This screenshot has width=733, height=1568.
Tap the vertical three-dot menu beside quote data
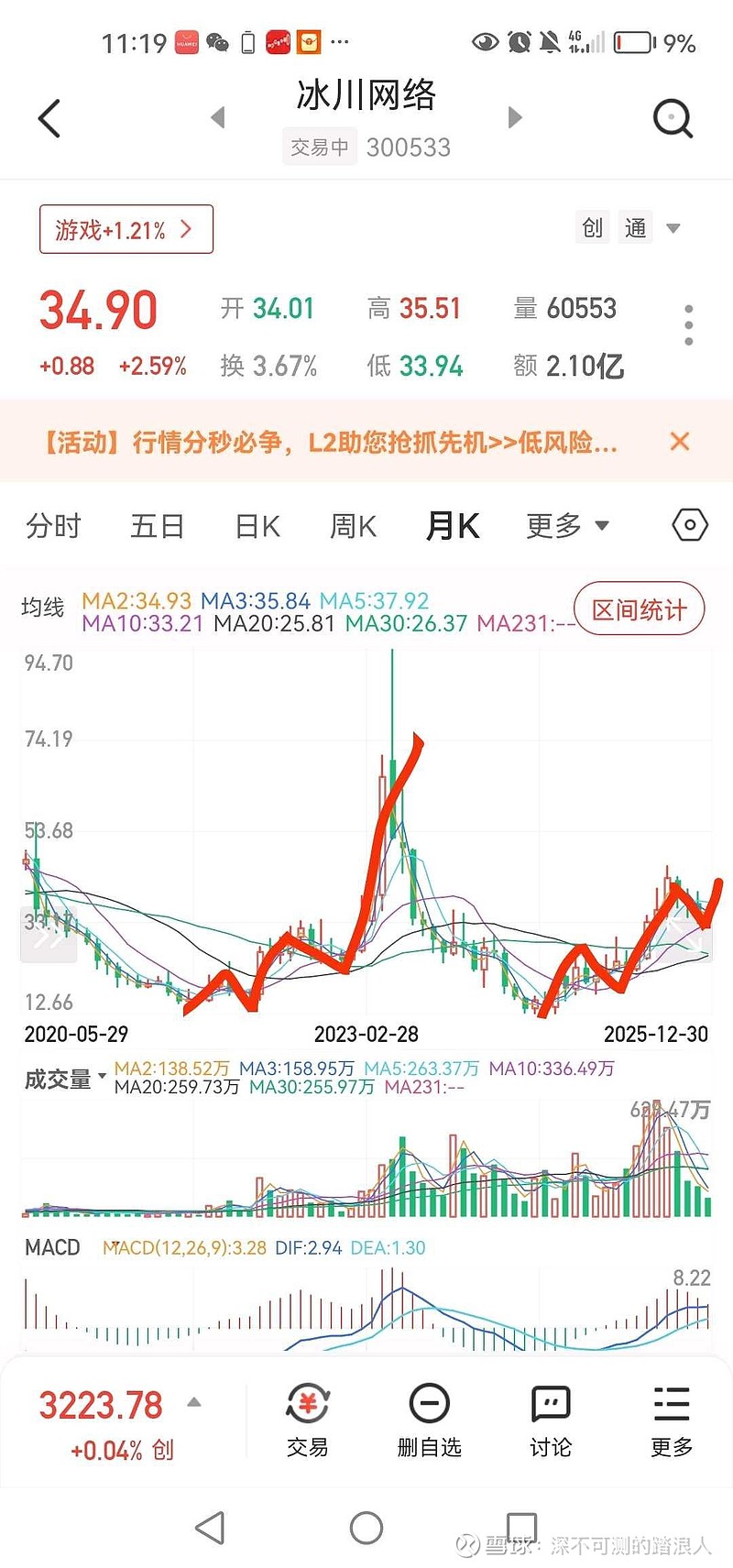coord(688,324)
